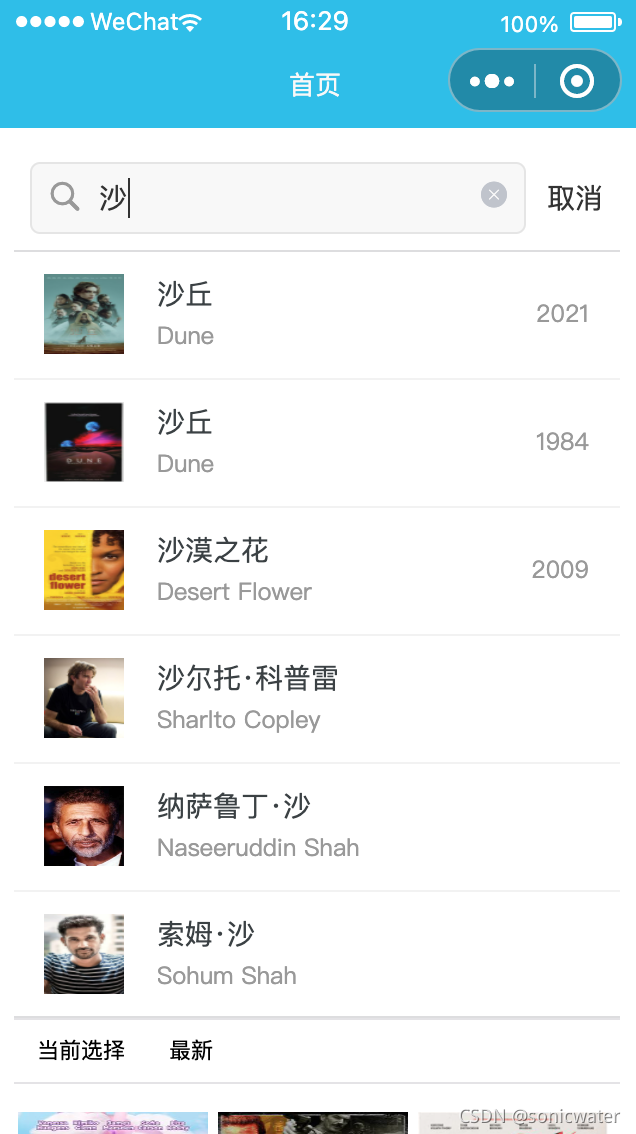Open the 1984 沙丘 Dune result
Screen dimensions: 636x1134
click(317, 443)
